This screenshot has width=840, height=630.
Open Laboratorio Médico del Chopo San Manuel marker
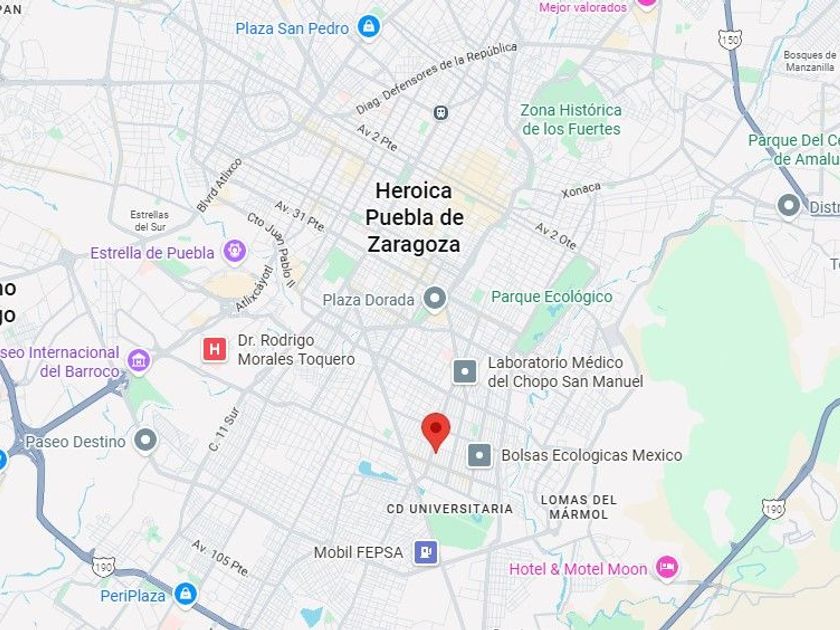[x=464, y=371]
